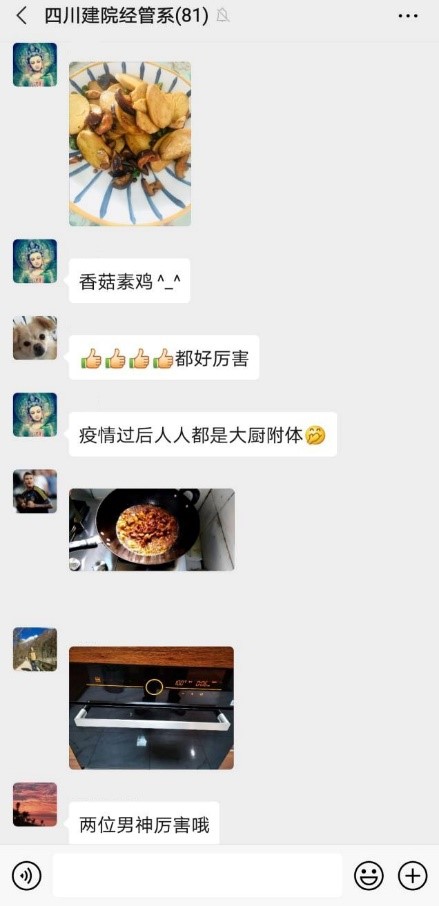This screenshot has width=439, height=906.
Task: Open profile of the 香菇素鸡 message sender
Action: pyautogui.click(x=35, y=261)
